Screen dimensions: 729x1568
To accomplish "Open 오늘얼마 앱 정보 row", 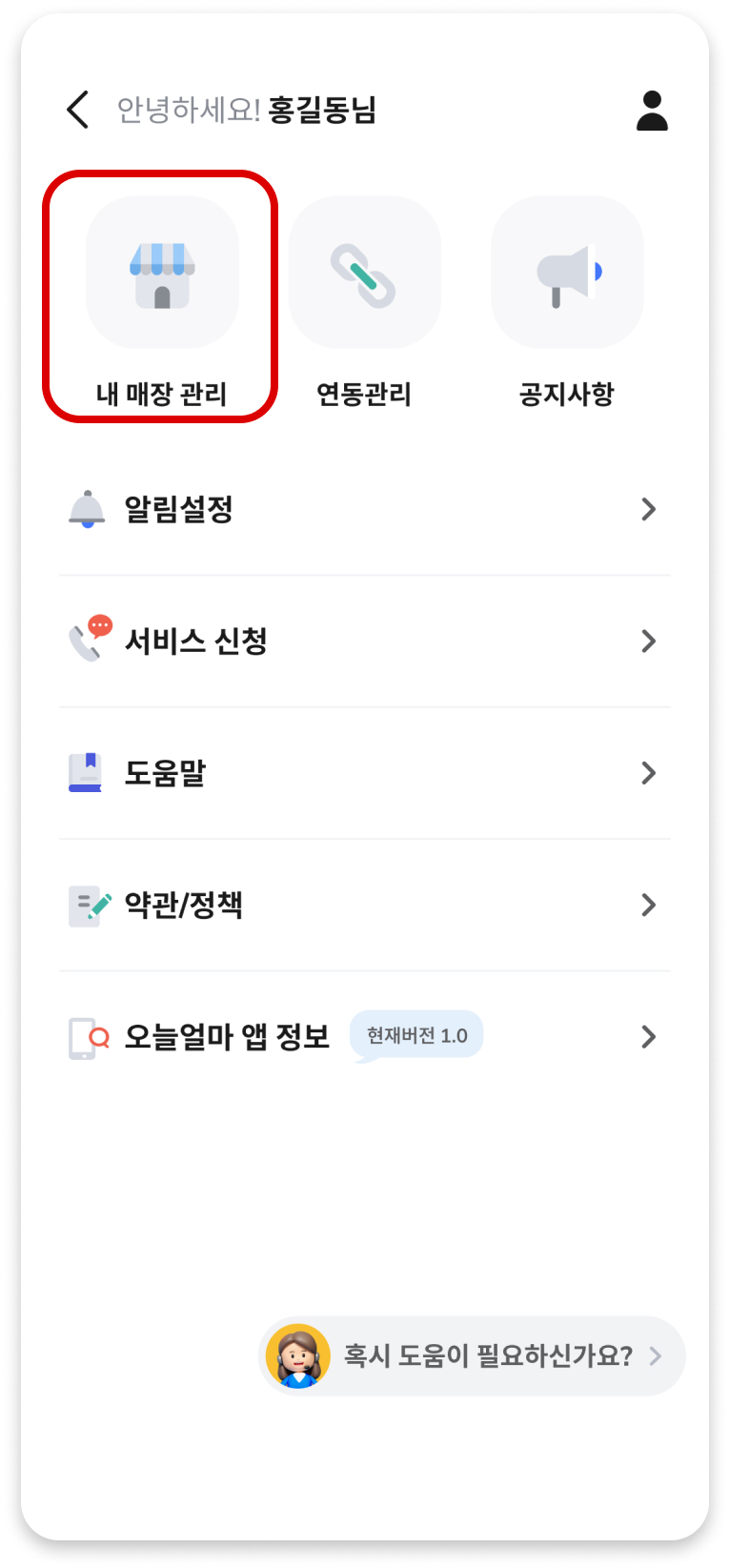I will coord(364,1037).
